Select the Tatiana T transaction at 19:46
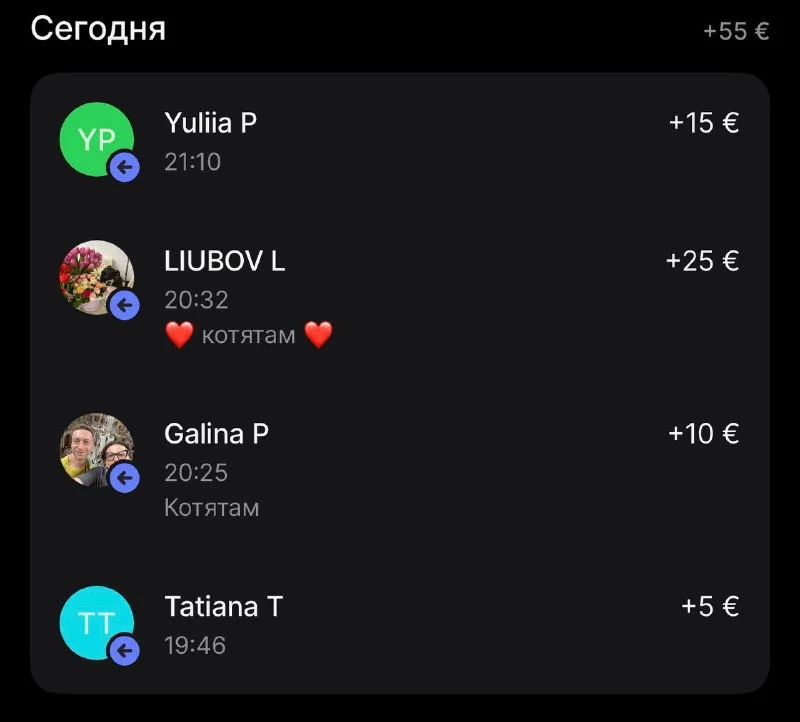800x722 pixels. 400,624
